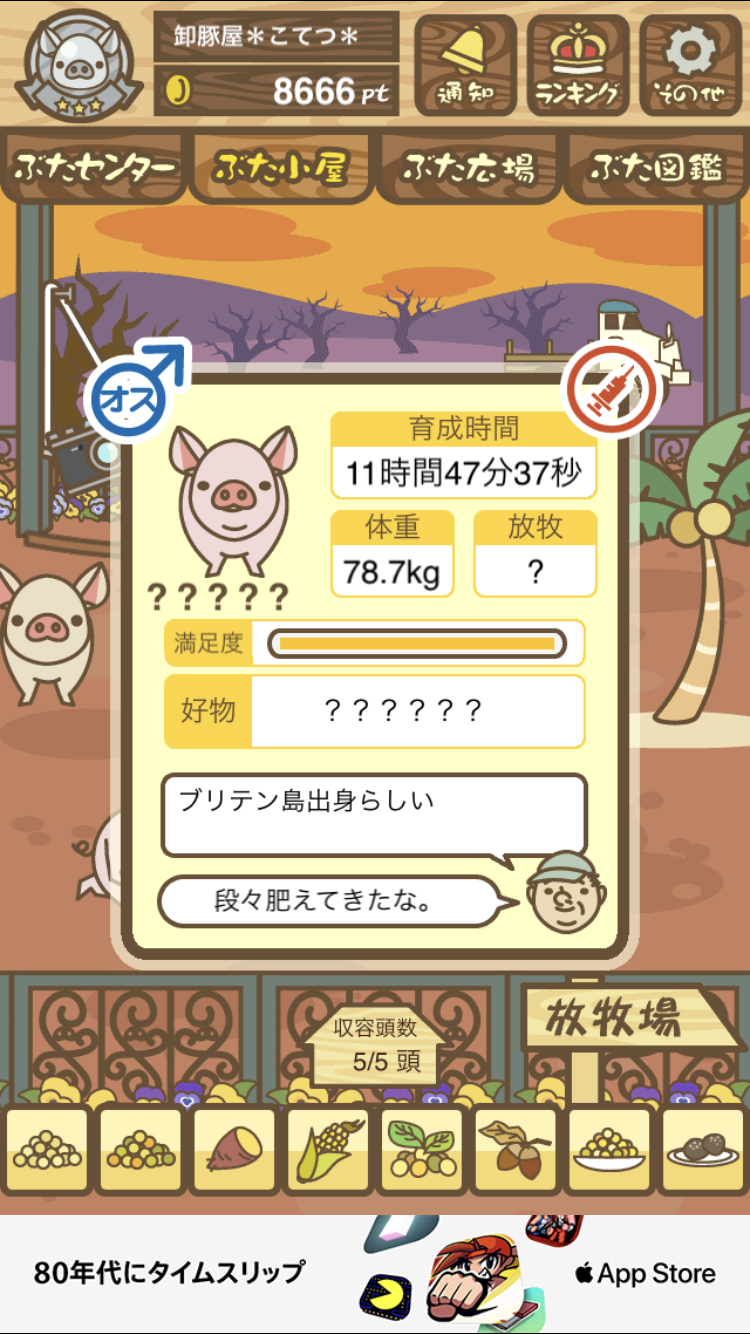Open the ぶた図鑑 encyclopedia tab
Image resolution: width=750 pixels, height=1334 pixels.
pyautogui.click(x=656, y=168)
